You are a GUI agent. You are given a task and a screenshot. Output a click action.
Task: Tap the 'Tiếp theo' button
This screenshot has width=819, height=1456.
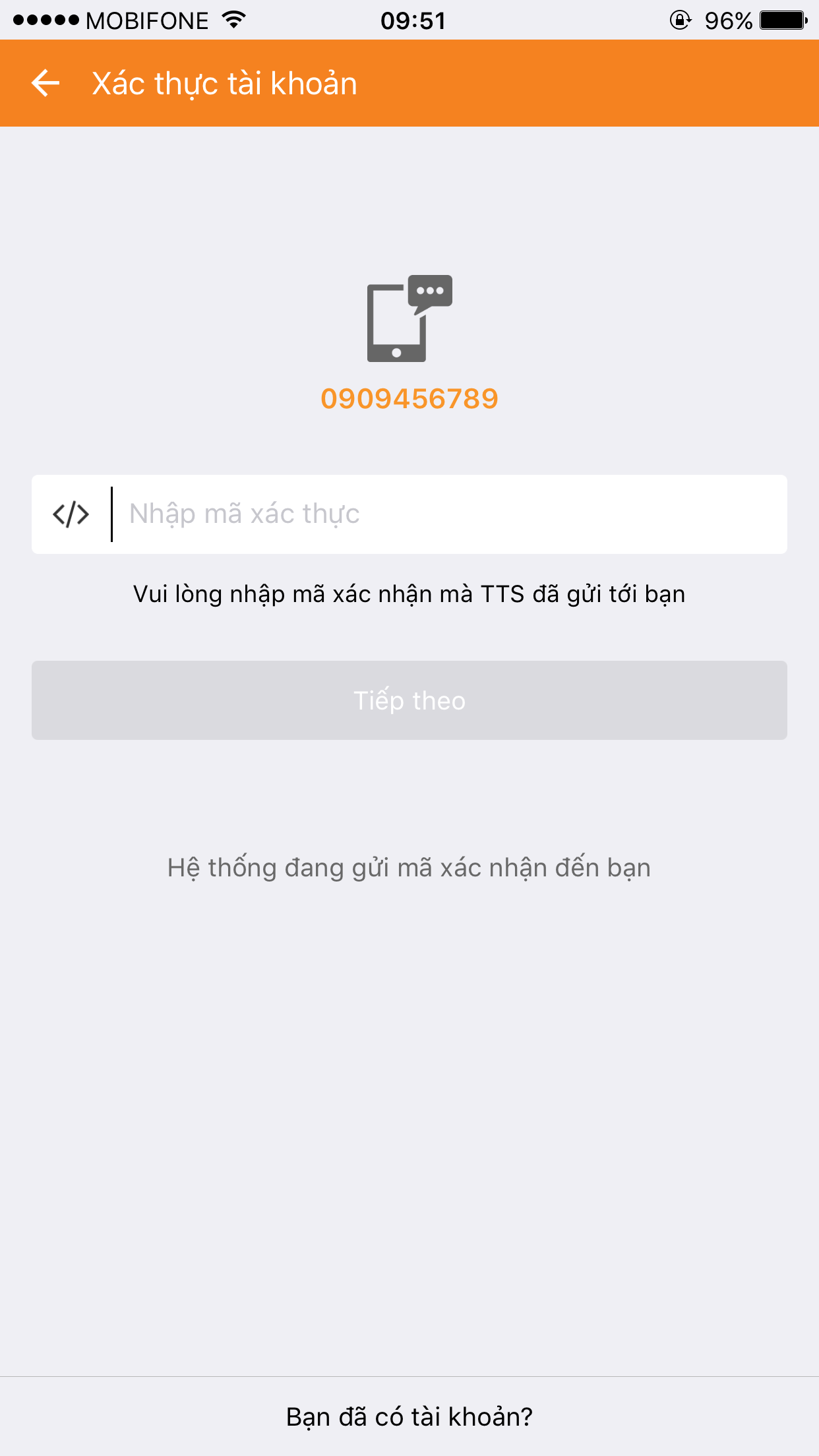coord(409,700)
